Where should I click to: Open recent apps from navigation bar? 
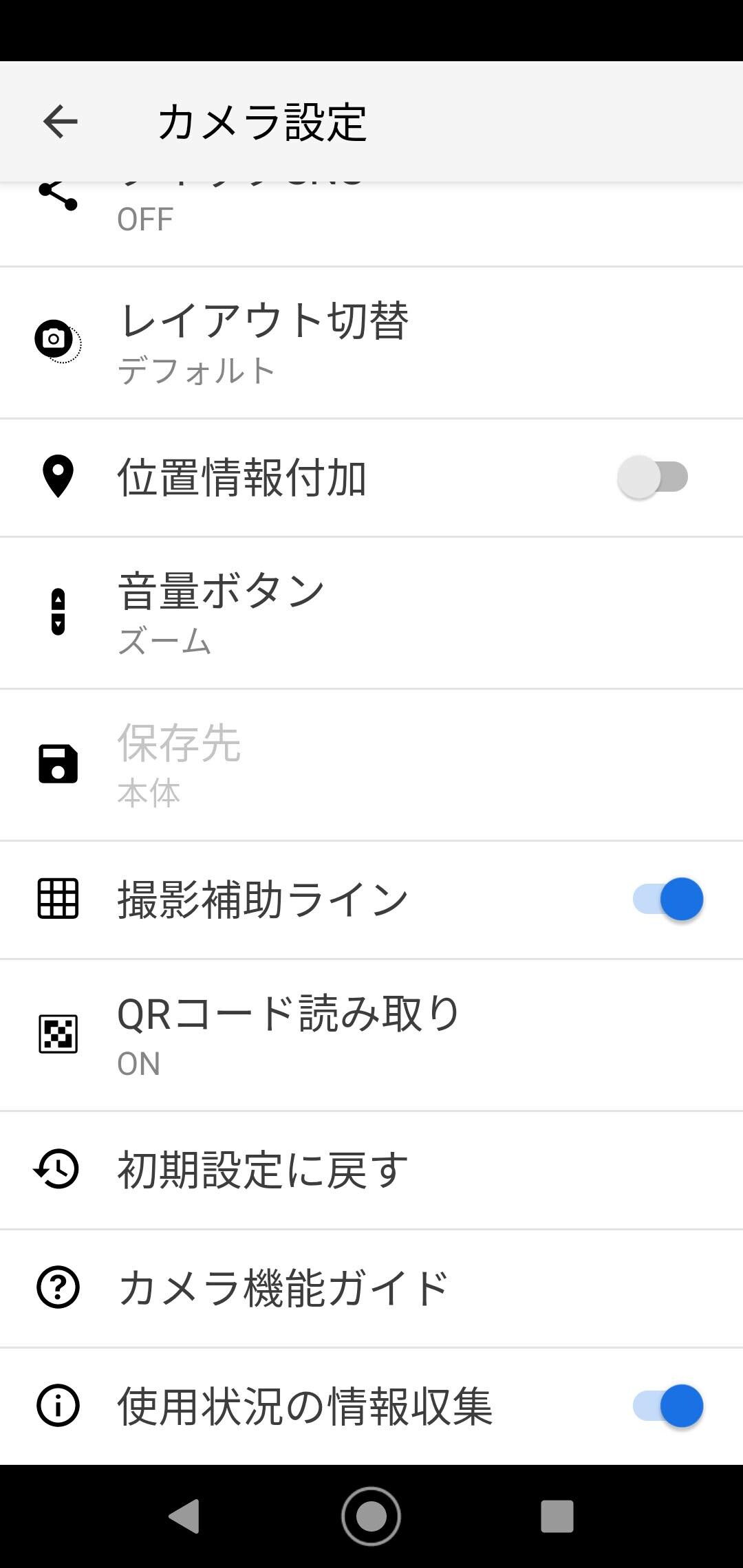coord(557,1516)
